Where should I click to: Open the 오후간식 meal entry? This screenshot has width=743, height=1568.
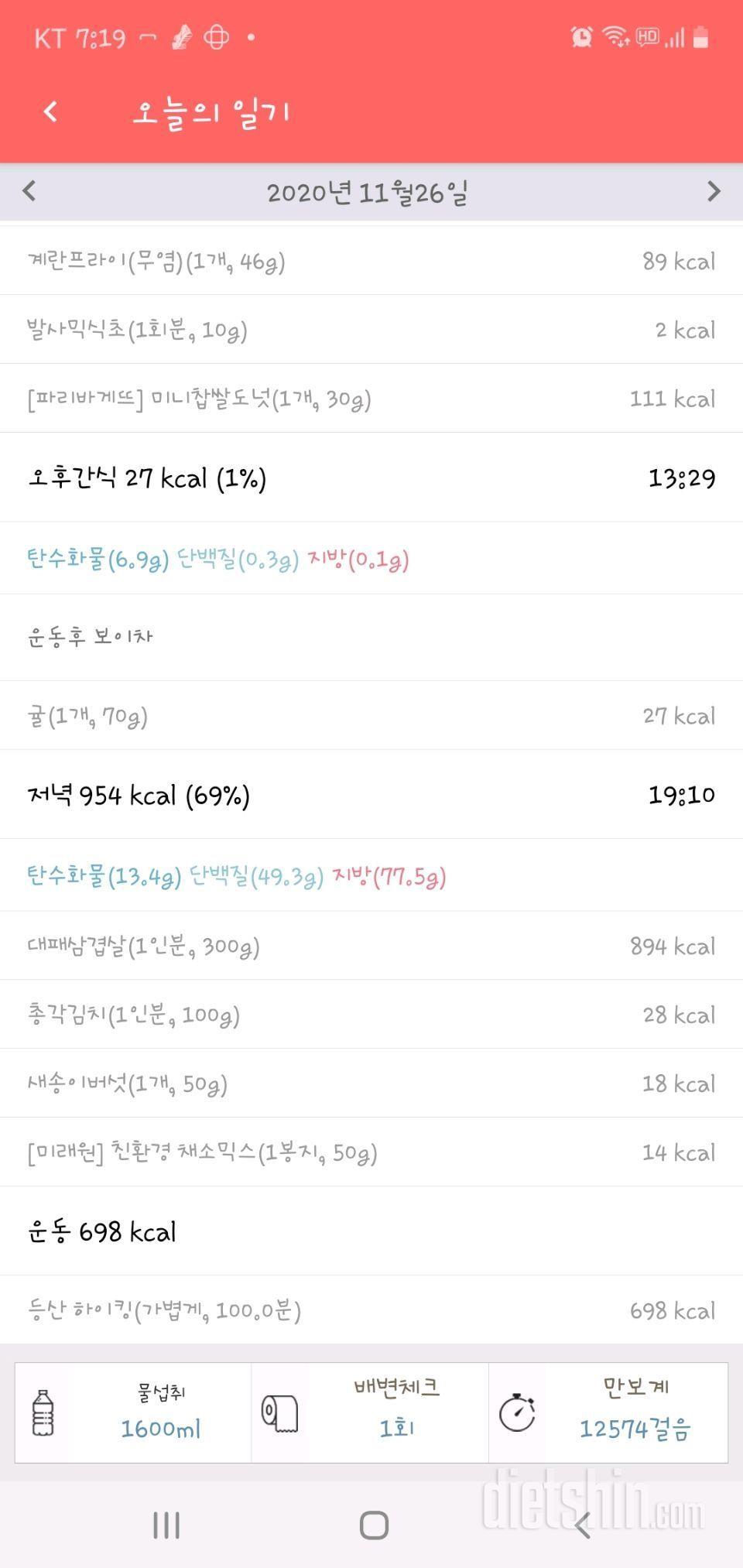(x=371, y=478)
